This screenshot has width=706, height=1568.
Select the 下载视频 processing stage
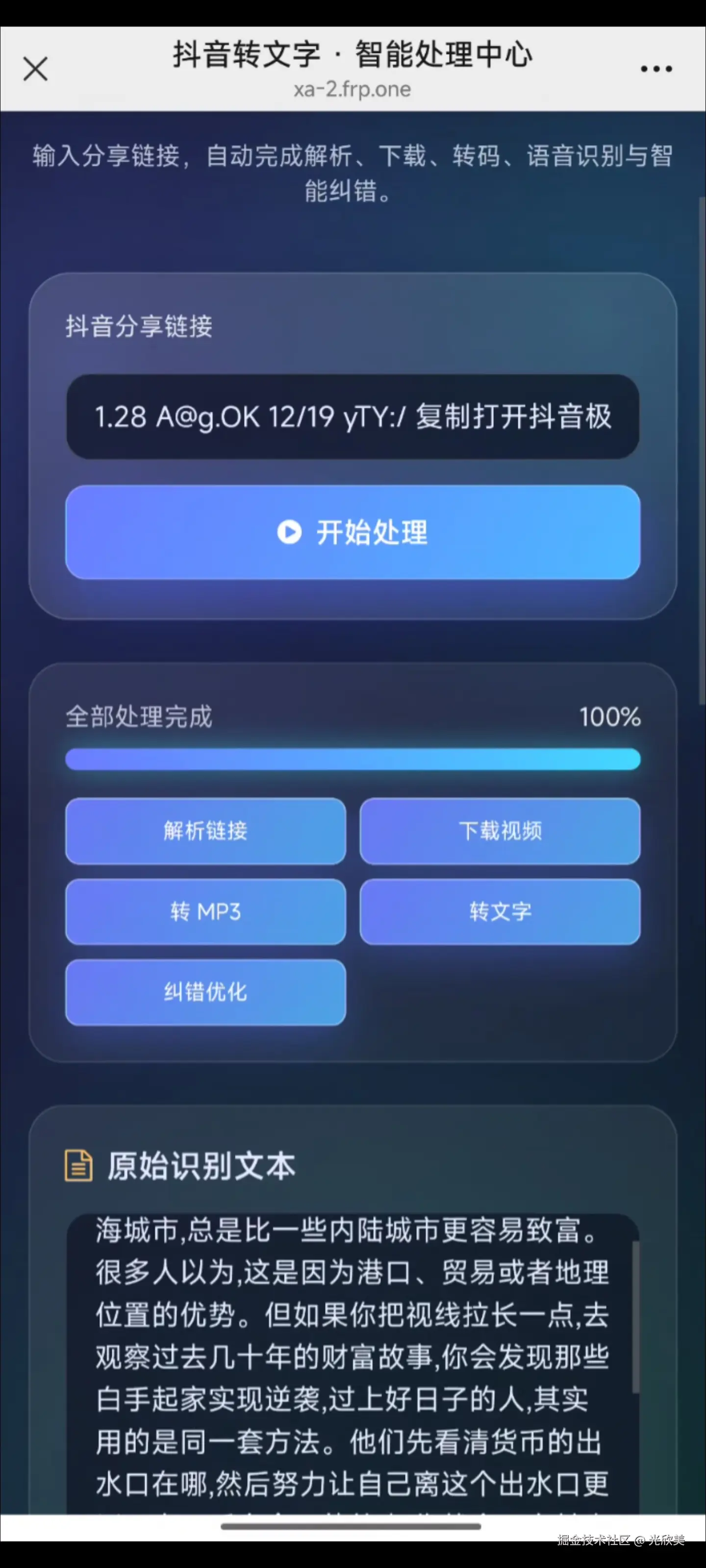pyautogui.click(x=500, y=831)
